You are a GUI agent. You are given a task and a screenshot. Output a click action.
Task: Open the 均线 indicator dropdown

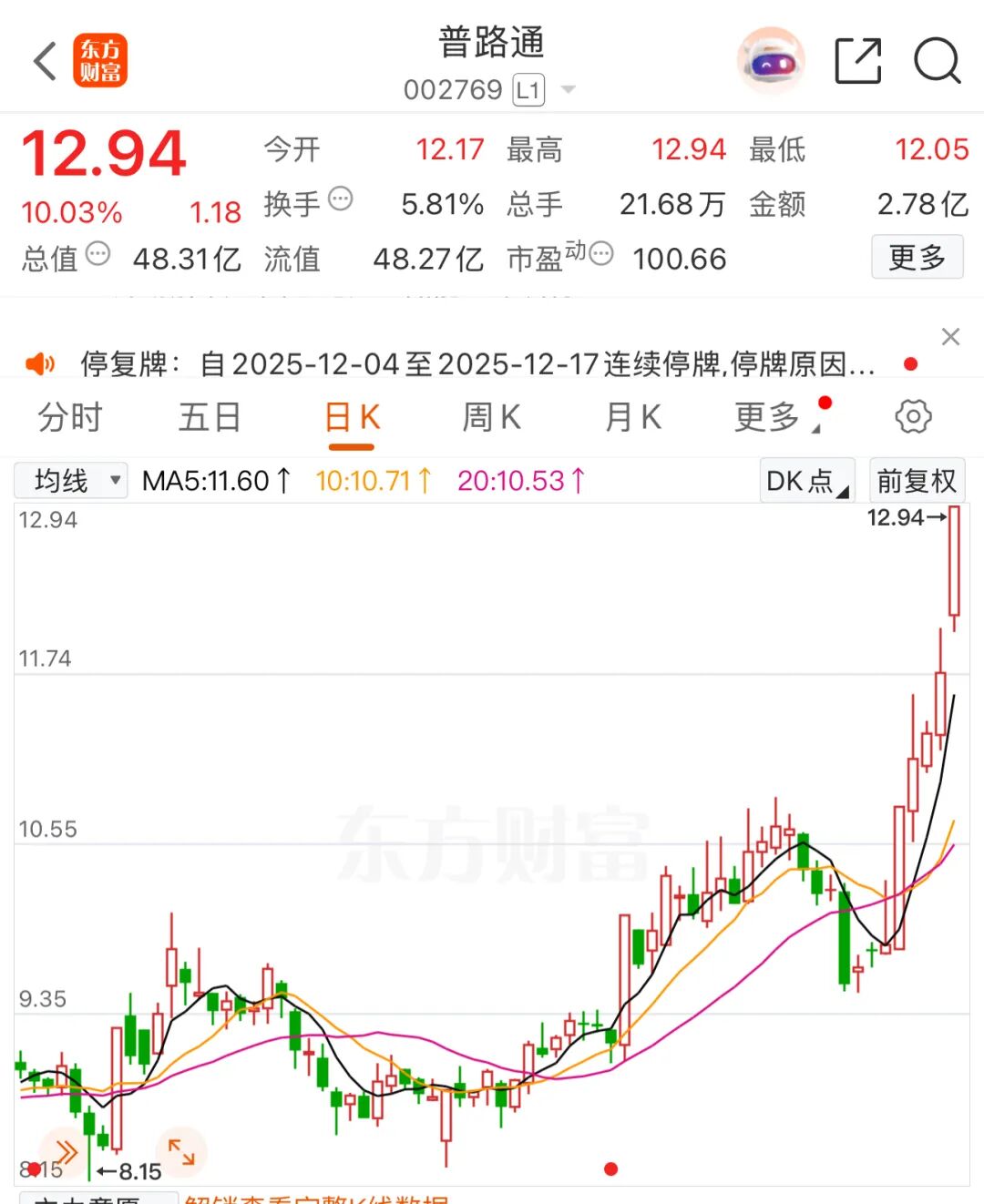[x=70, y=480]
